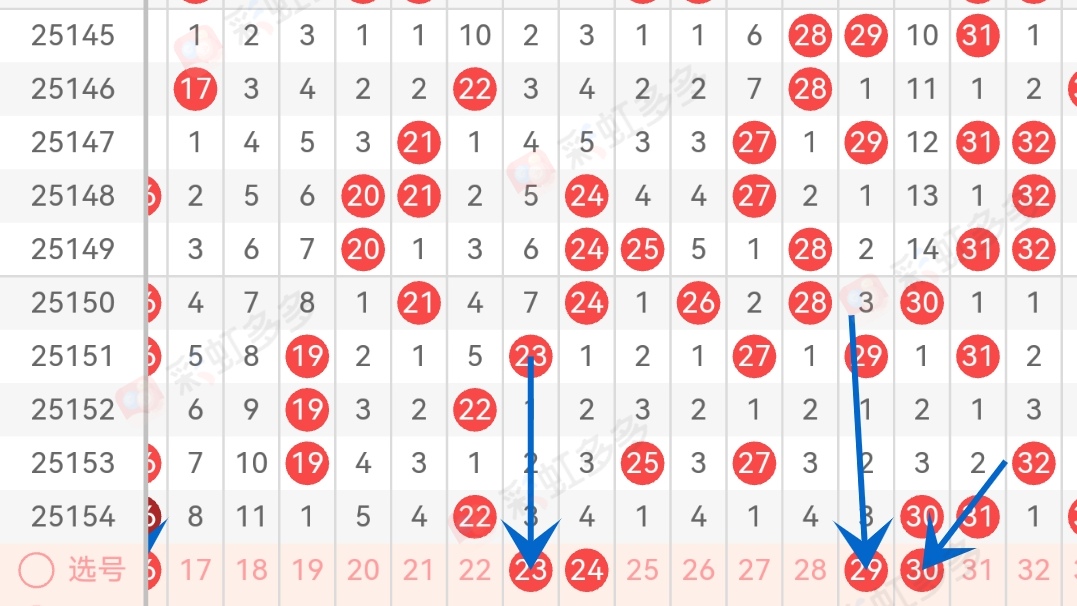Deselect red ball 24 in the 选号 row
The width and height of the screenshot is (1077, 606).
[587, 571]
